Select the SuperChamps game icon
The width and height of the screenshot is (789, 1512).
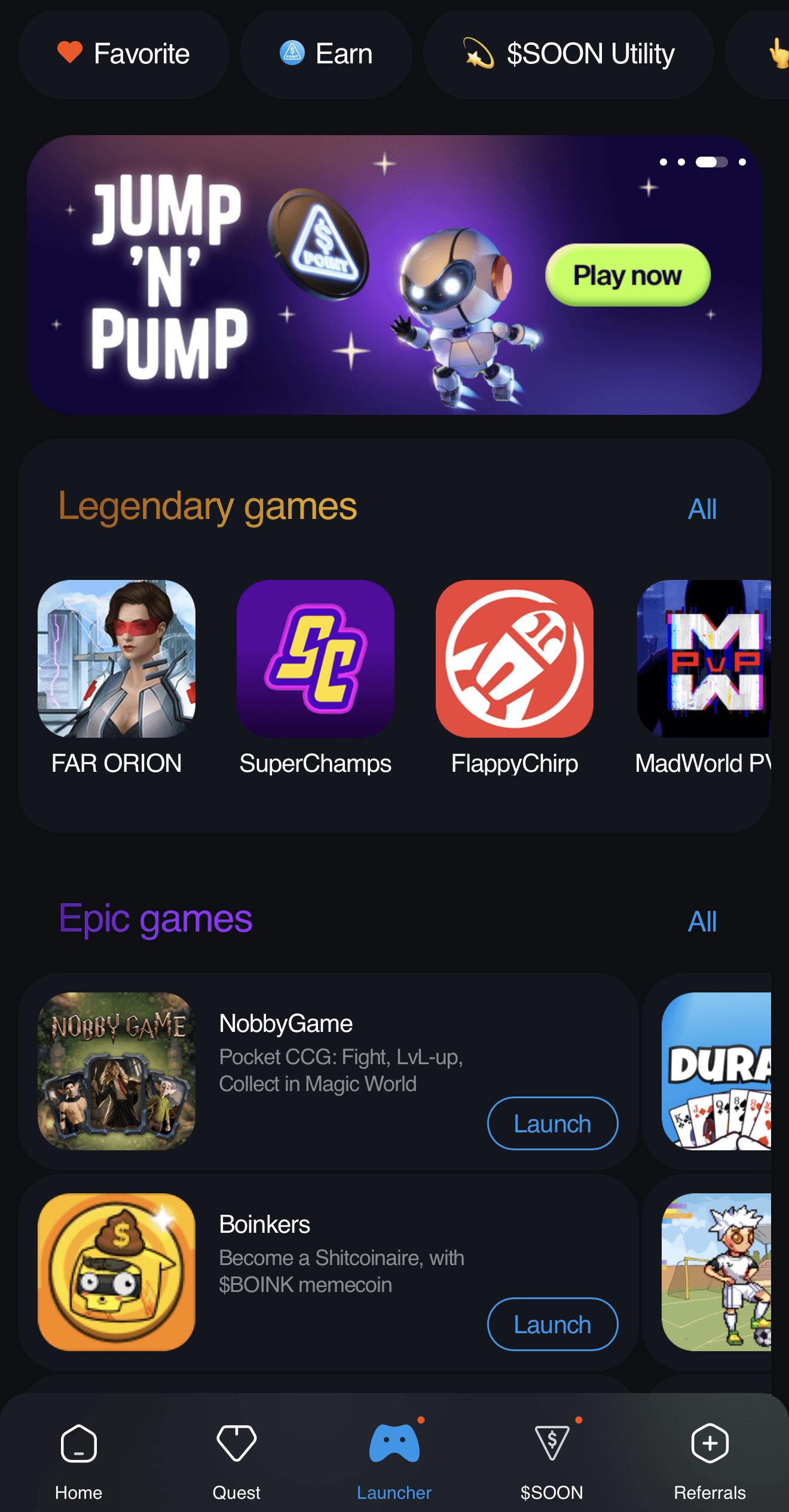(316, 659)
